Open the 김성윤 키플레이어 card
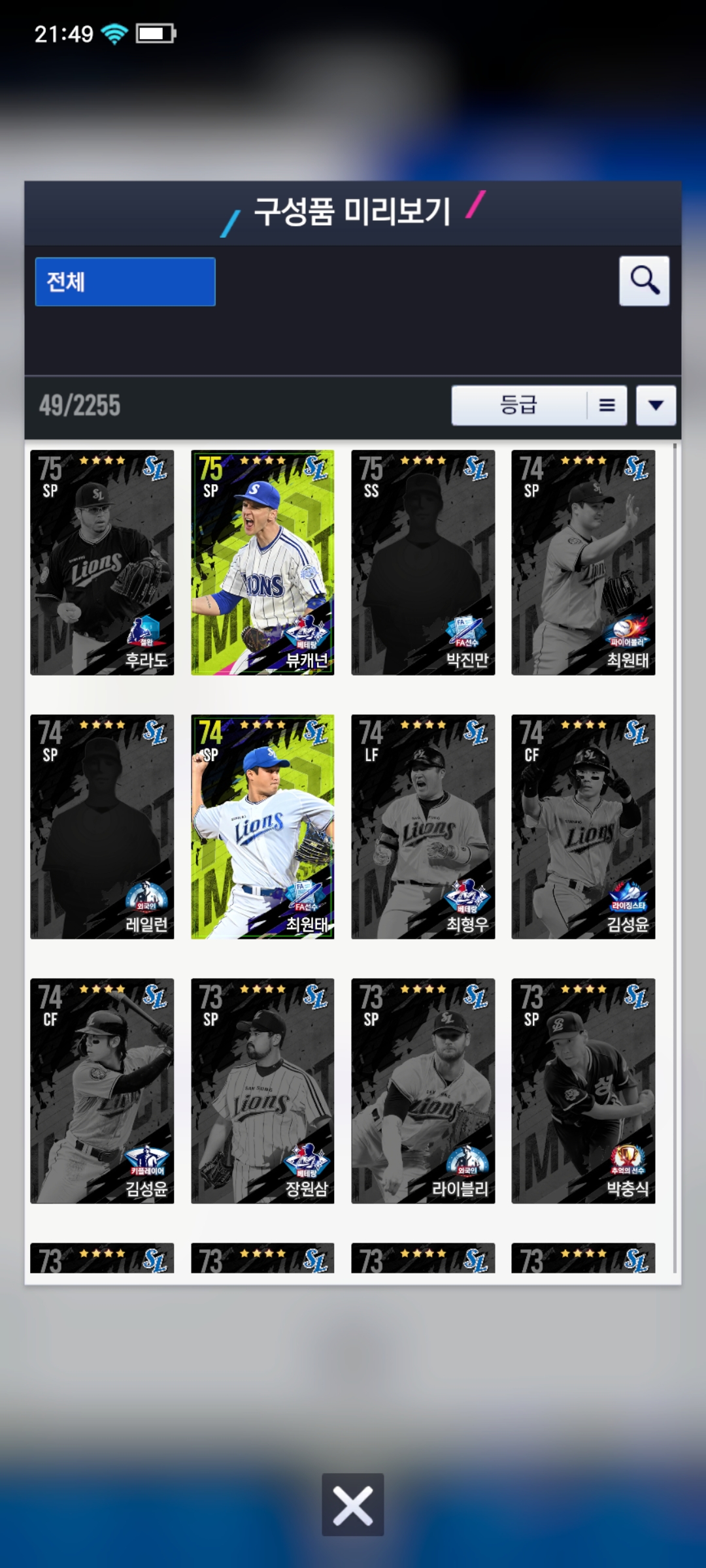Viewport: 706px width, 1568px height. tap(102, 1090)
